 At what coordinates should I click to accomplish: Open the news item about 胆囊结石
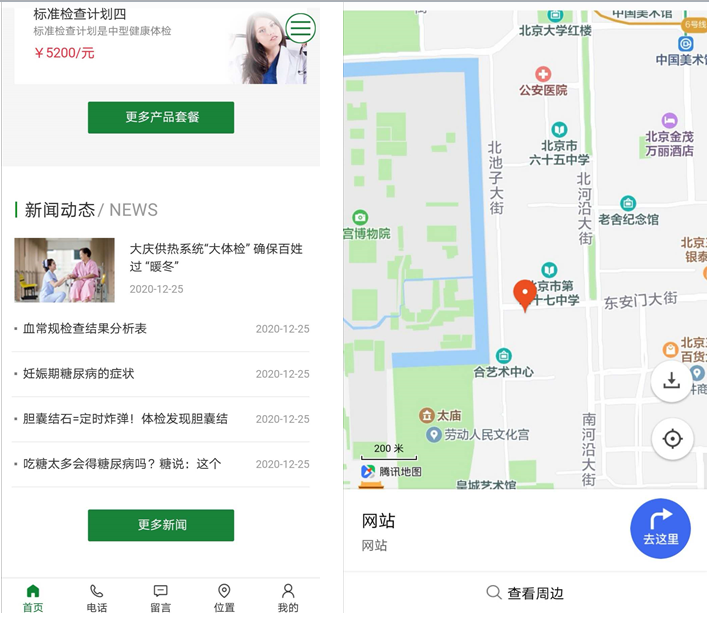[x=125, y=419]
